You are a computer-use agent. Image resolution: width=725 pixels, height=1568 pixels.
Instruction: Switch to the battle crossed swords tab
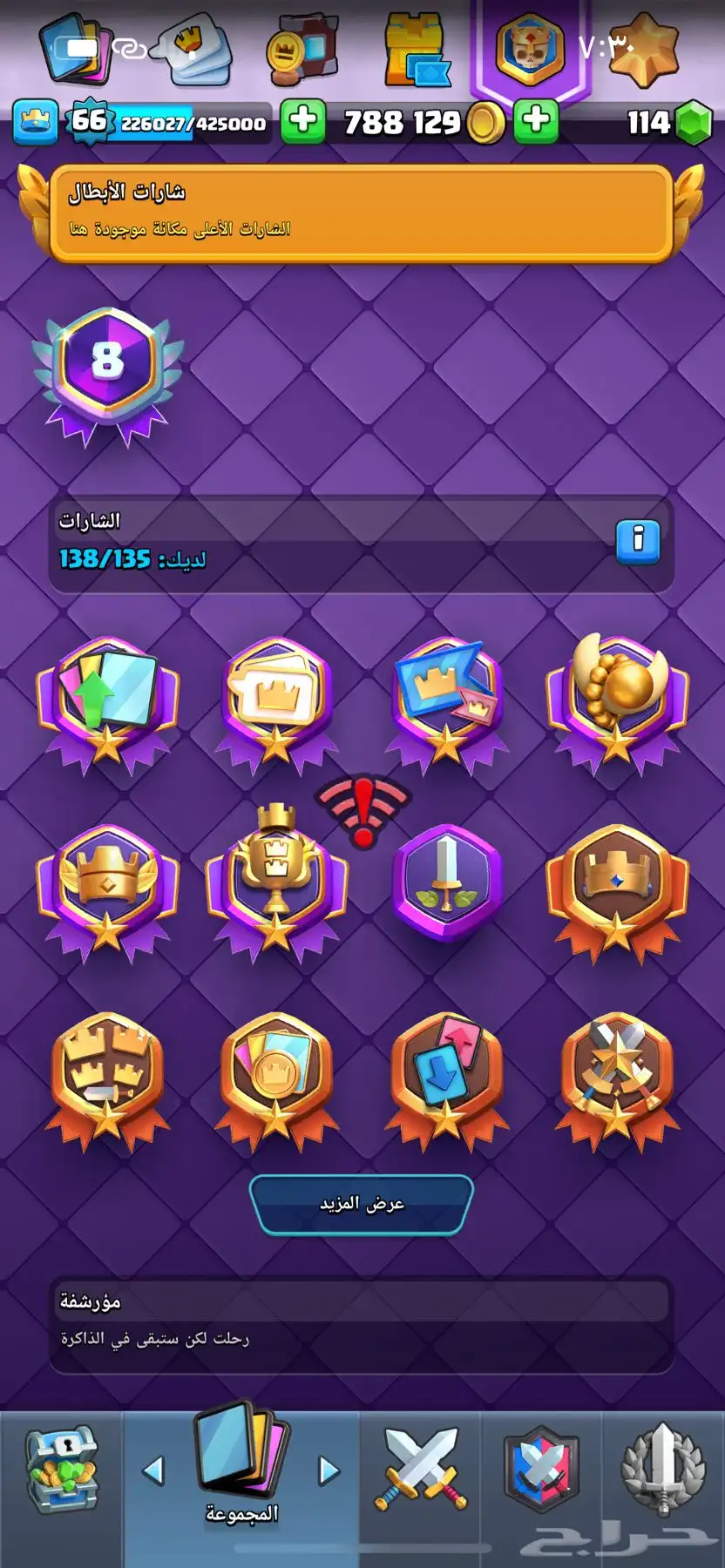pos(421,1470)
